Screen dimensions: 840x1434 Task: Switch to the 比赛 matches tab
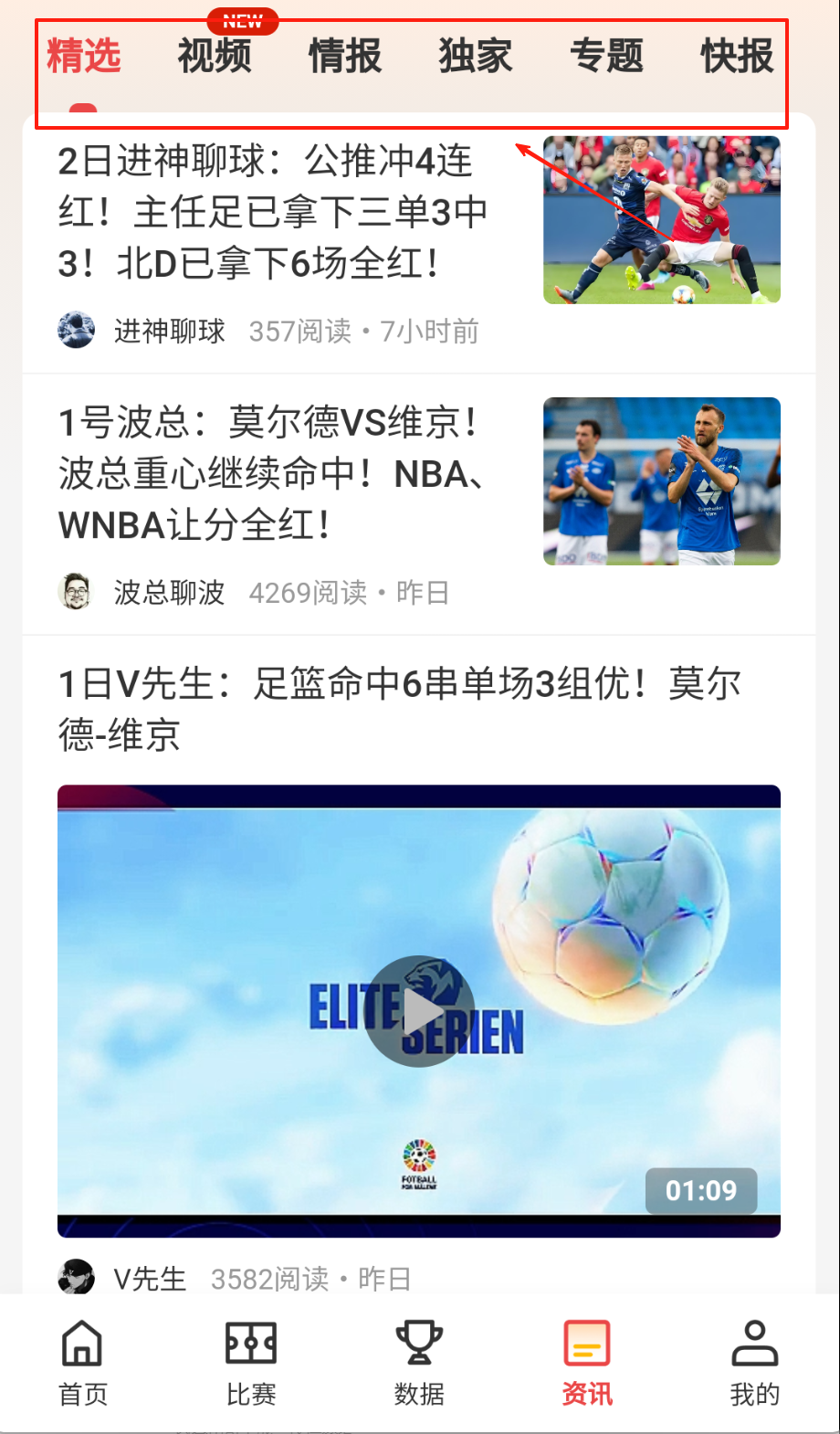(x=251, y=1363)
